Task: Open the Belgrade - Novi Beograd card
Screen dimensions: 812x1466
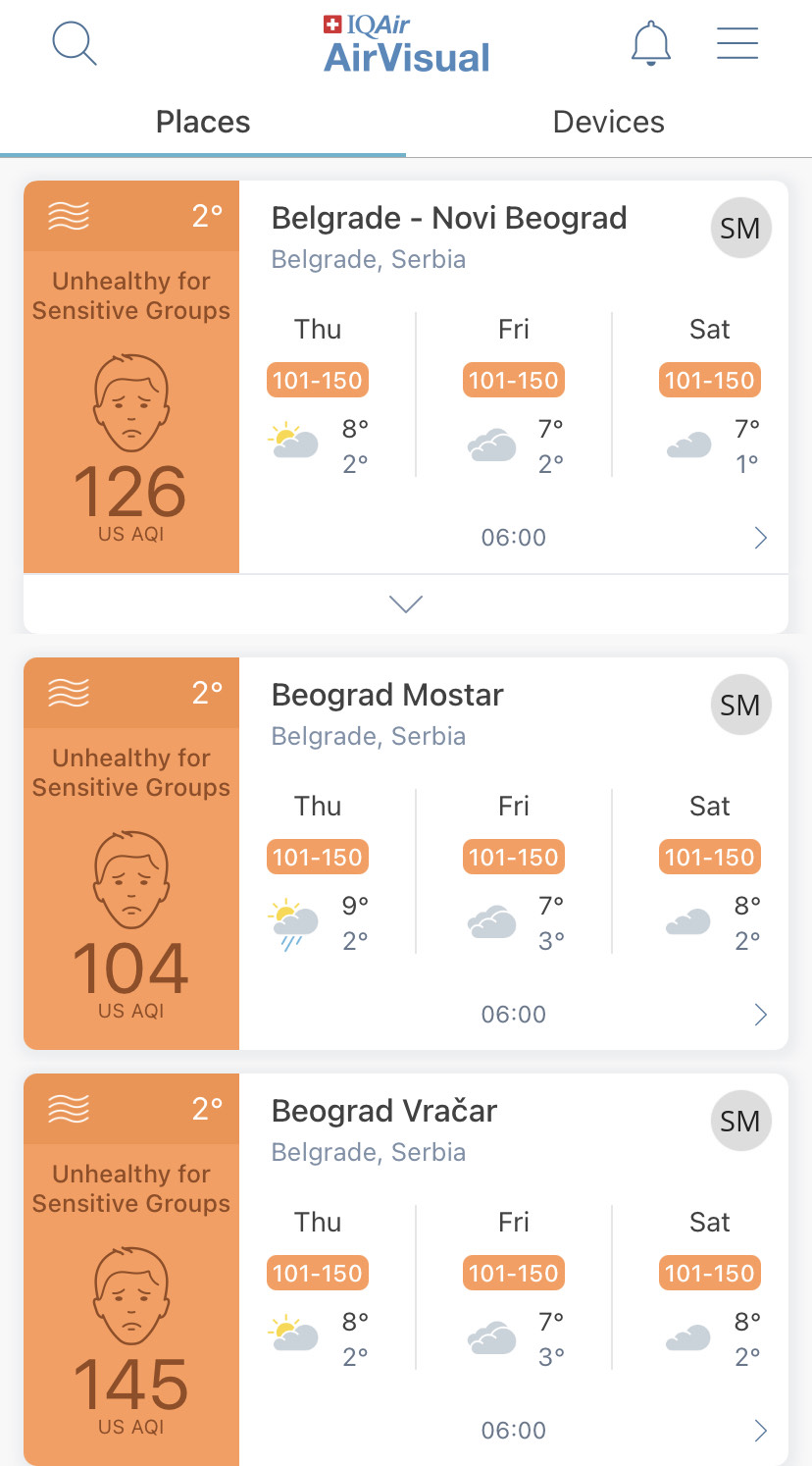Action: 448,218
